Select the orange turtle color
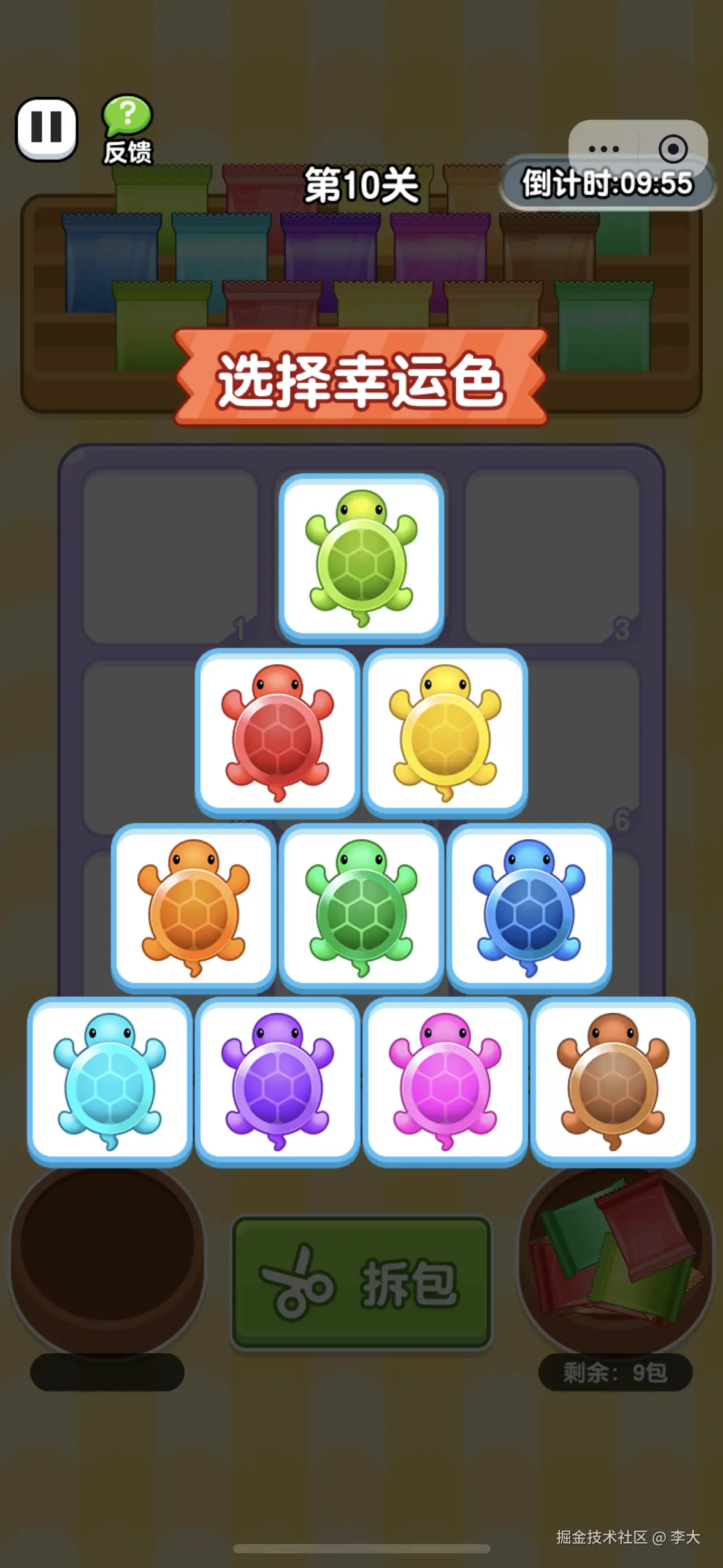The height and width of the screenshot is (1568, 723). pos(193,907)
